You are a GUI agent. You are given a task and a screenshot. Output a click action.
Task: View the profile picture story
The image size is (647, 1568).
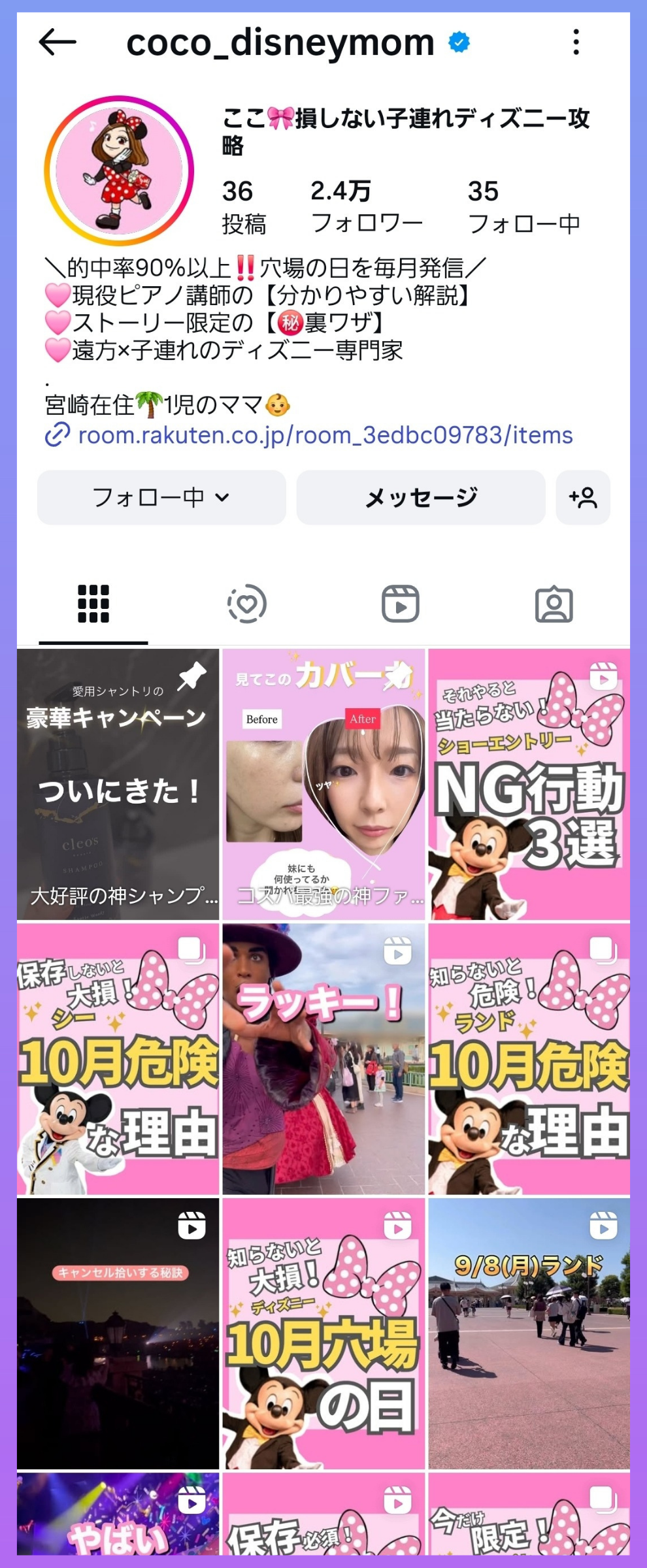[119, 171]
